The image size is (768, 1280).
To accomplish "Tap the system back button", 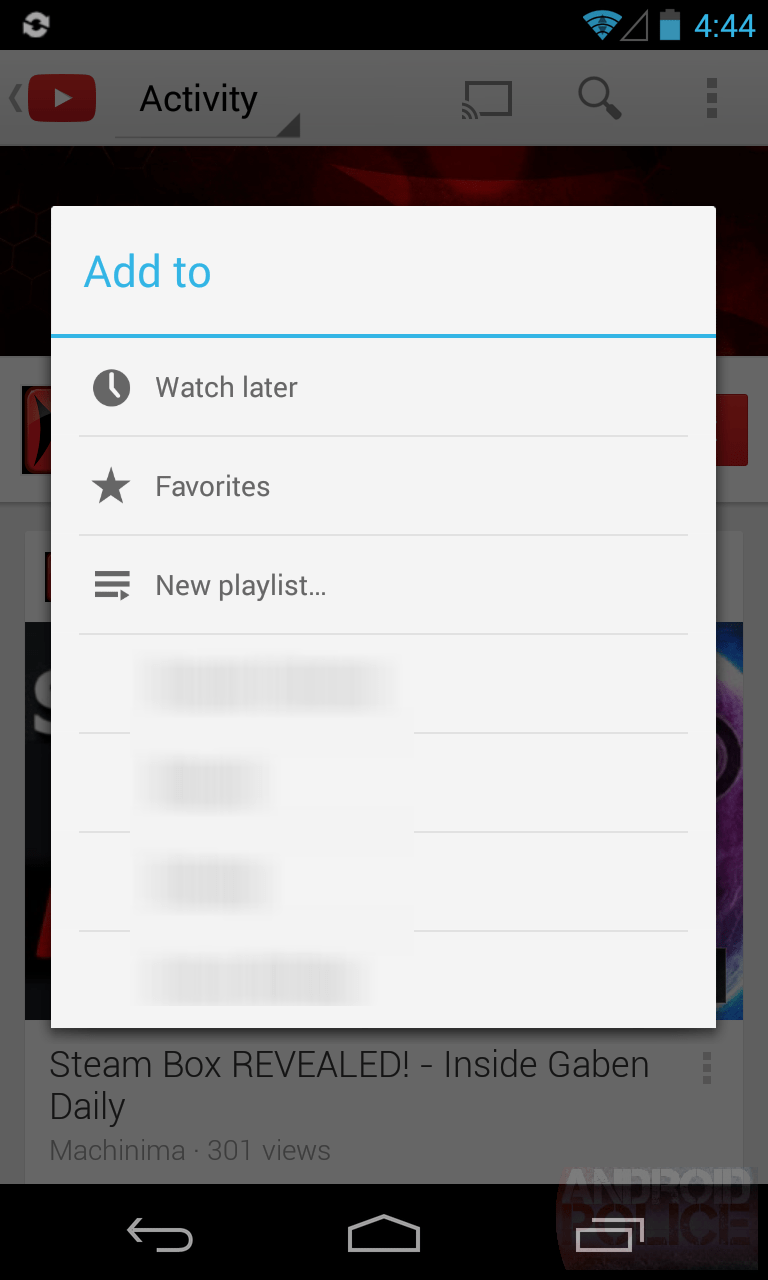I will pyautogui.click(x=160, y=1234).
